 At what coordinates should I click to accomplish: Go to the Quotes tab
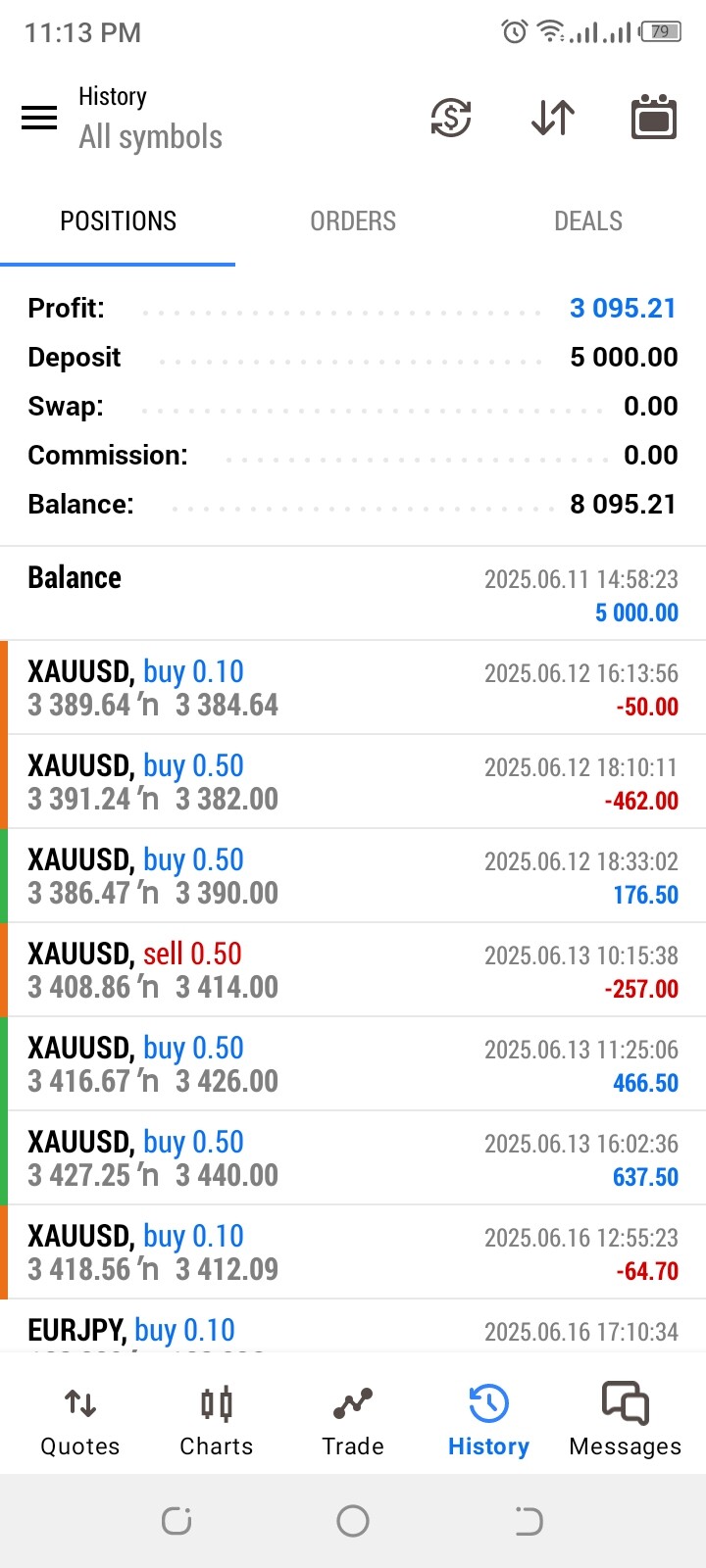80,1419
